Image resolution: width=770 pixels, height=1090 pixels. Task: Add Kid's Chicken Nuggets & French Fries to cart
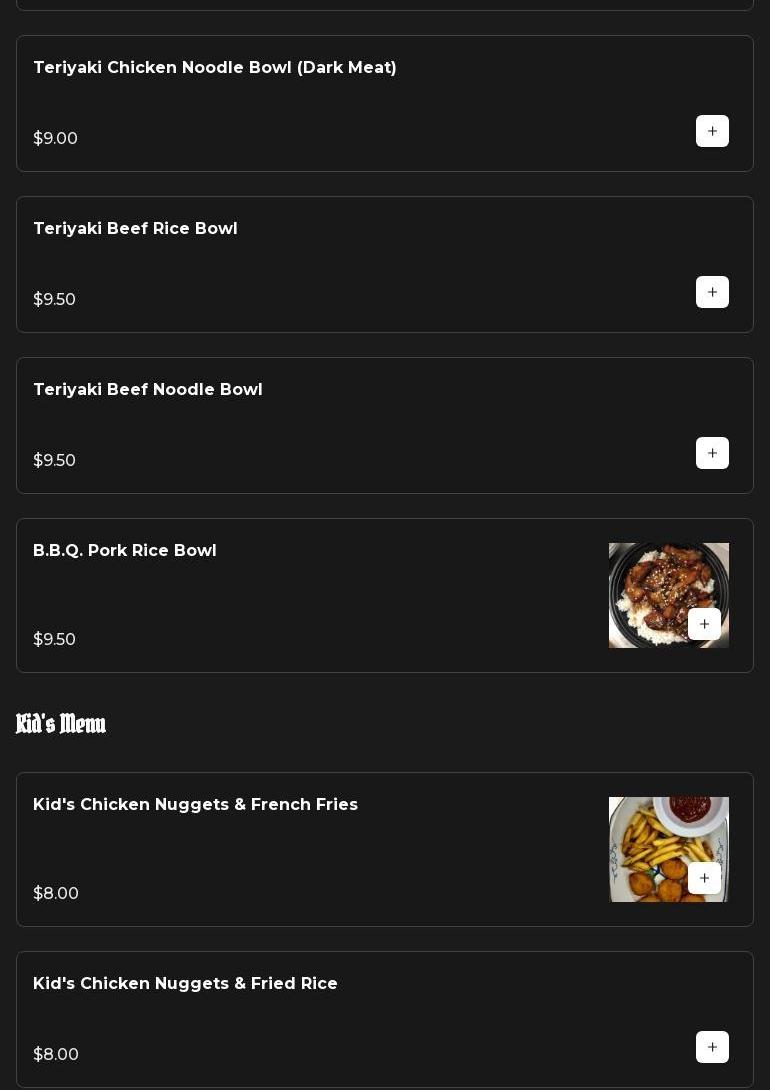coord(704,878)
